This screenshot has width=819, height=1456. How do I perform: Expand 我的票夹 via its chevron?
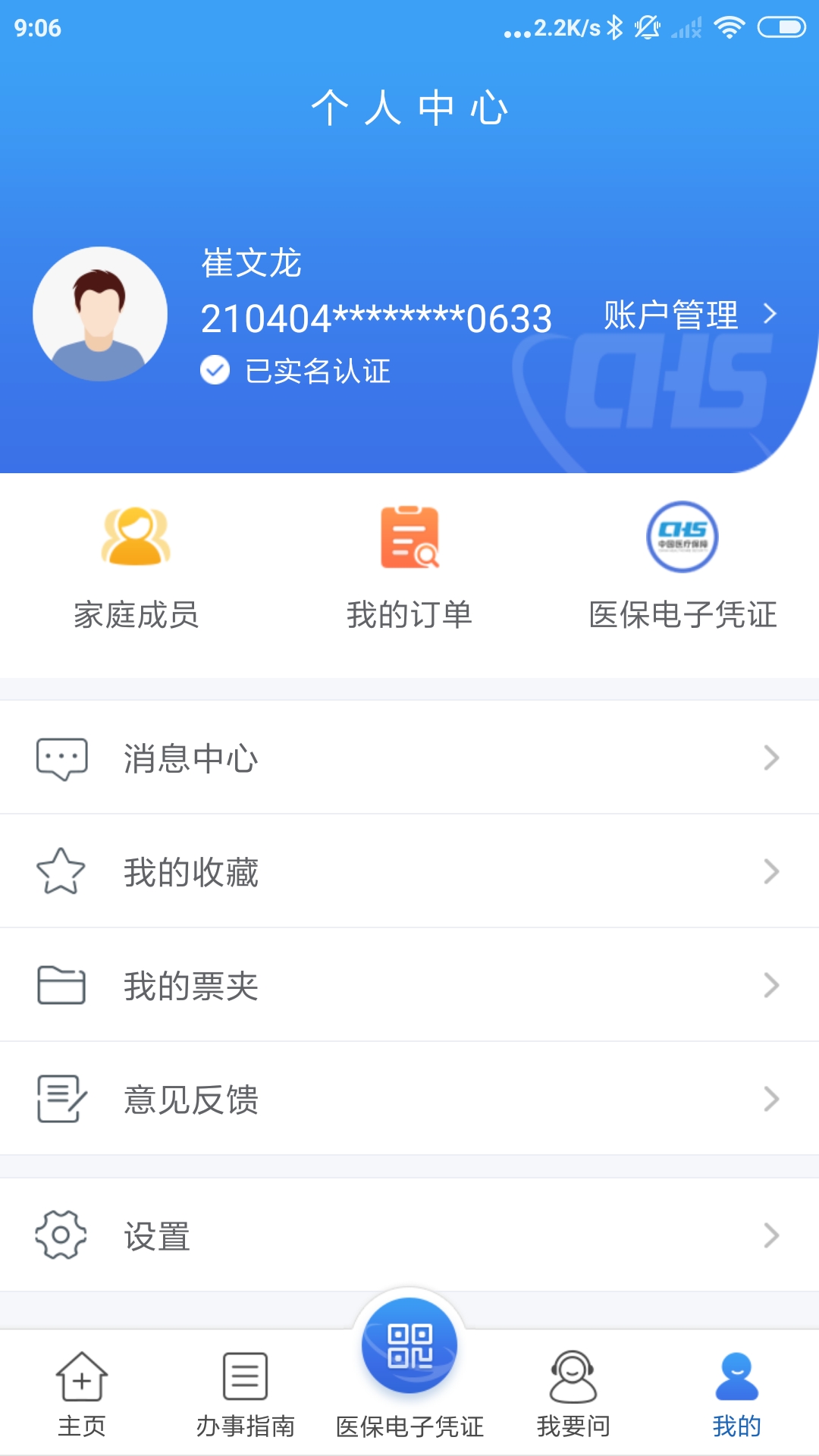coord(772,986)
